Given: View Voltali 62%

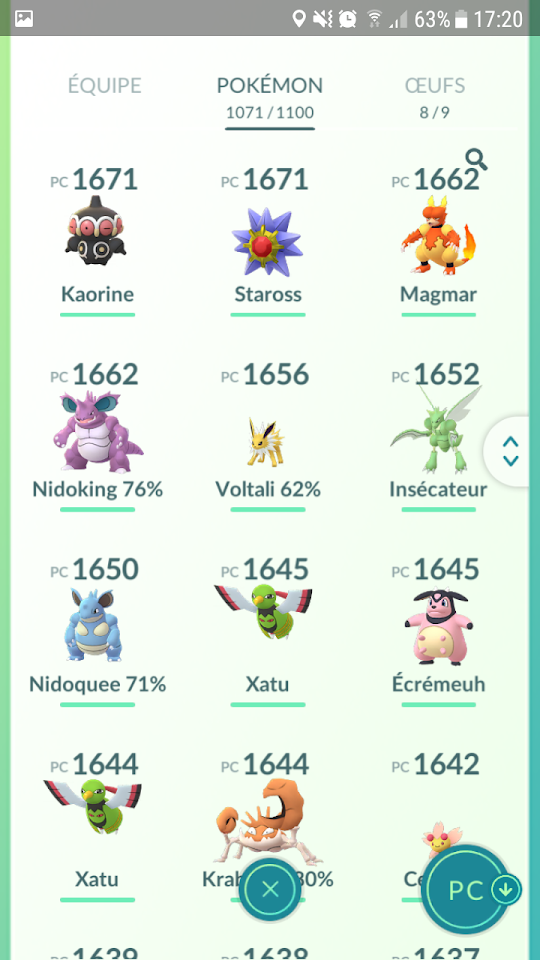Looking at the screenshot, I should [x=268, y=437].
